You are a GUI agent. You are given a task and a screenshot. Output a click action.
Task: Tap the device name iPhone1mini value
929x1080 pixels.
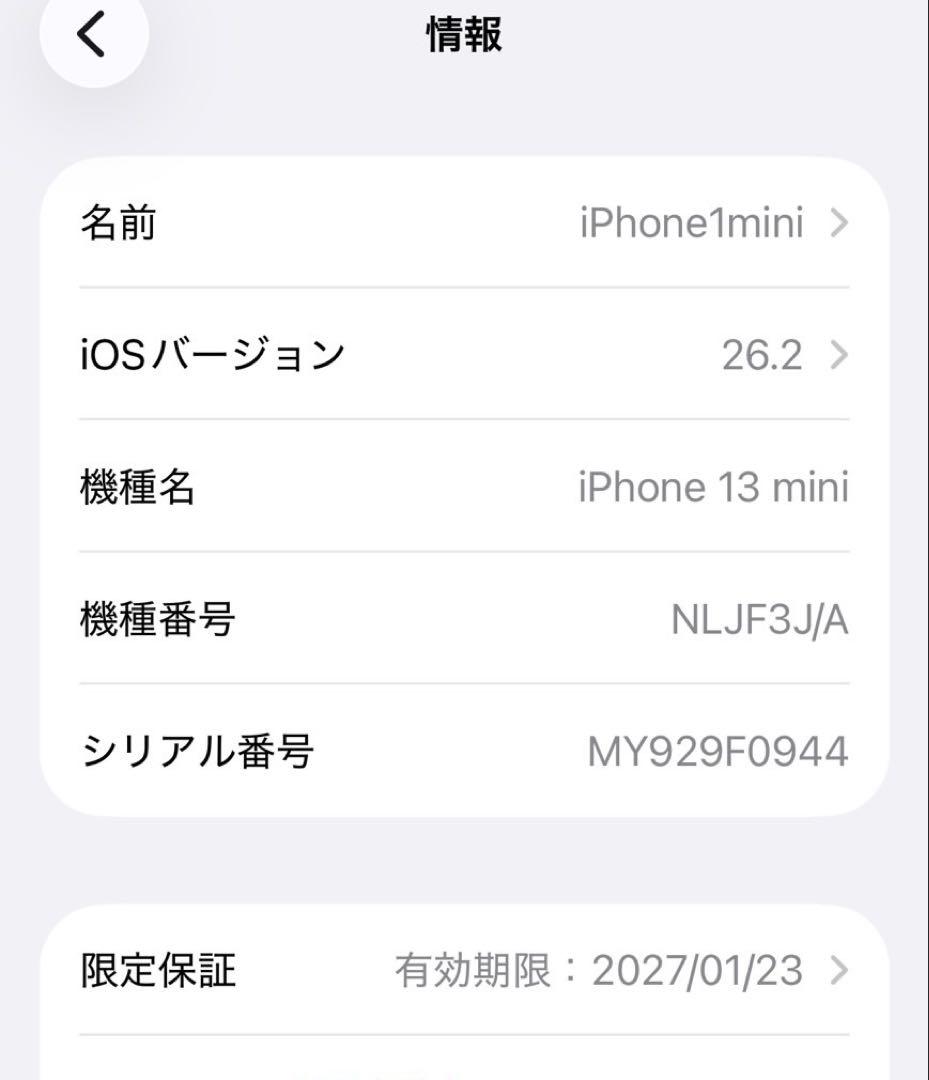tap(692, 222)
